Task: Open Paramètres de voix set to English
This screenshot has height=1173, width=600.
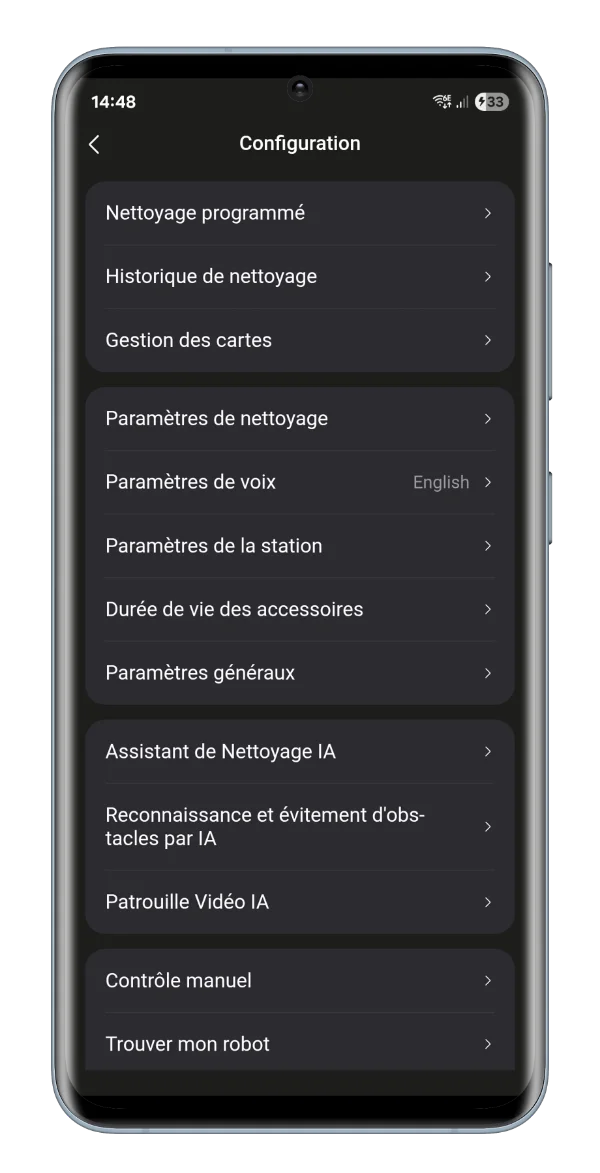Action: click(x=299, y=482)
